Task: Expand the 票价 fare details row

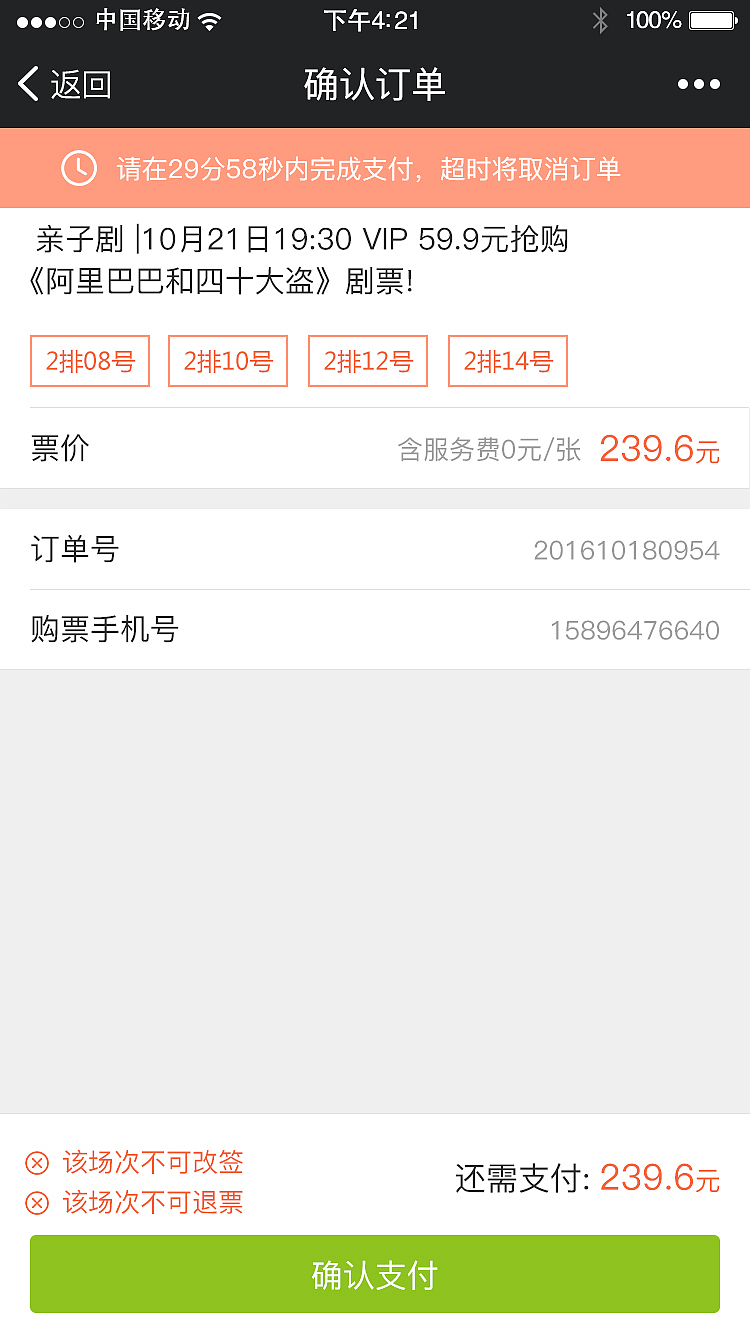Action: pyautogui.click(x=375, y=448)
